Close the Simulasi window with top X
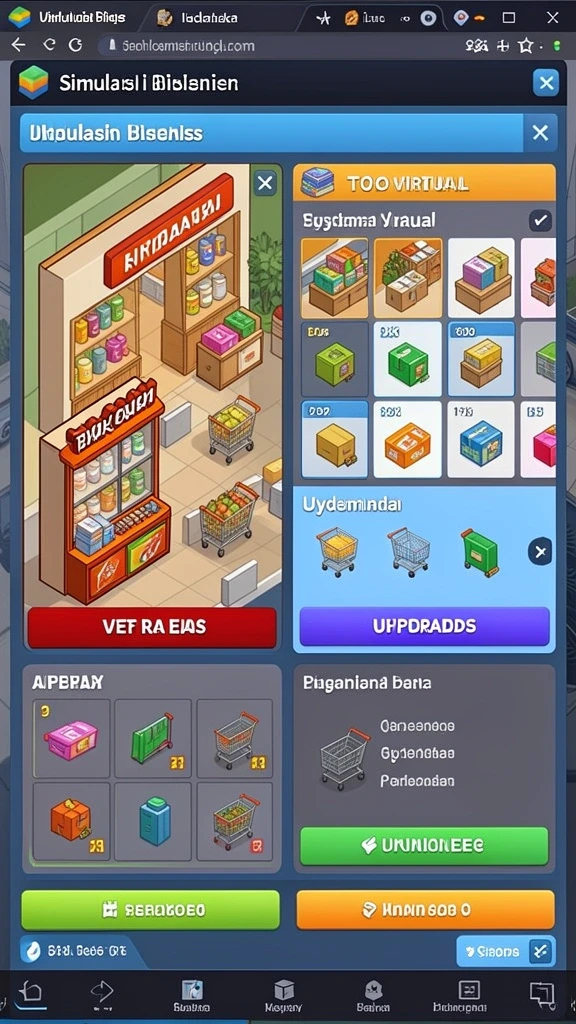 [545, 83]
